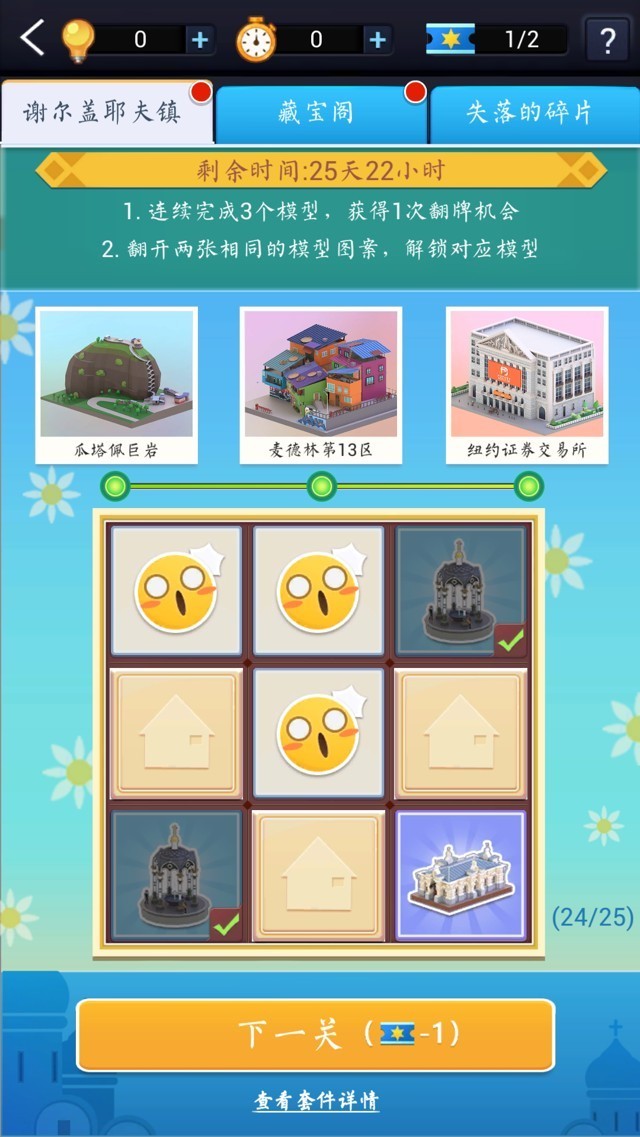Go to next level with 下一关 button

coord(316,1034)
